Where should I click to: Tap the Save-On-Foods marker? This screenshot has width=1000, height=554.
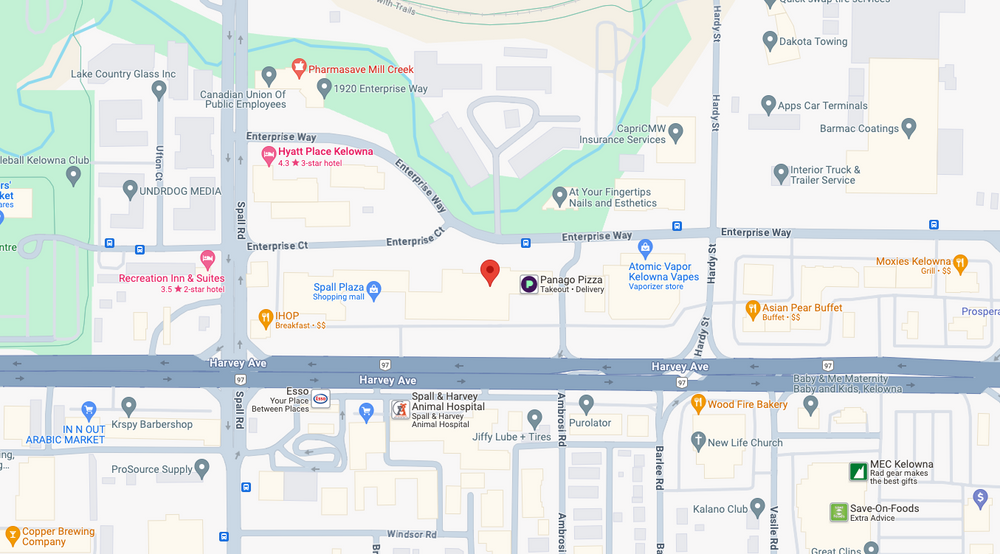click(x=838, y=512)
